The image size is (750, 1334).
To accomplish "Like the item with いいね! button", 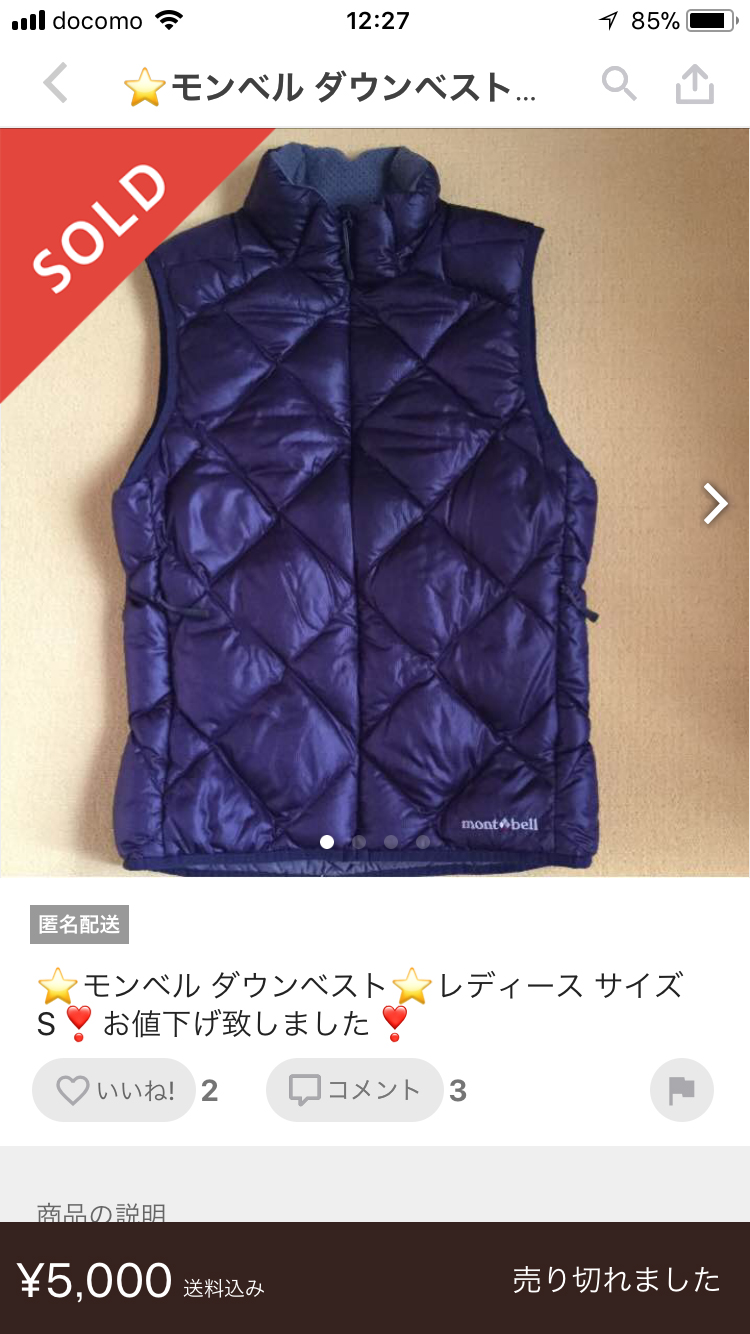I will [113, 1090].
